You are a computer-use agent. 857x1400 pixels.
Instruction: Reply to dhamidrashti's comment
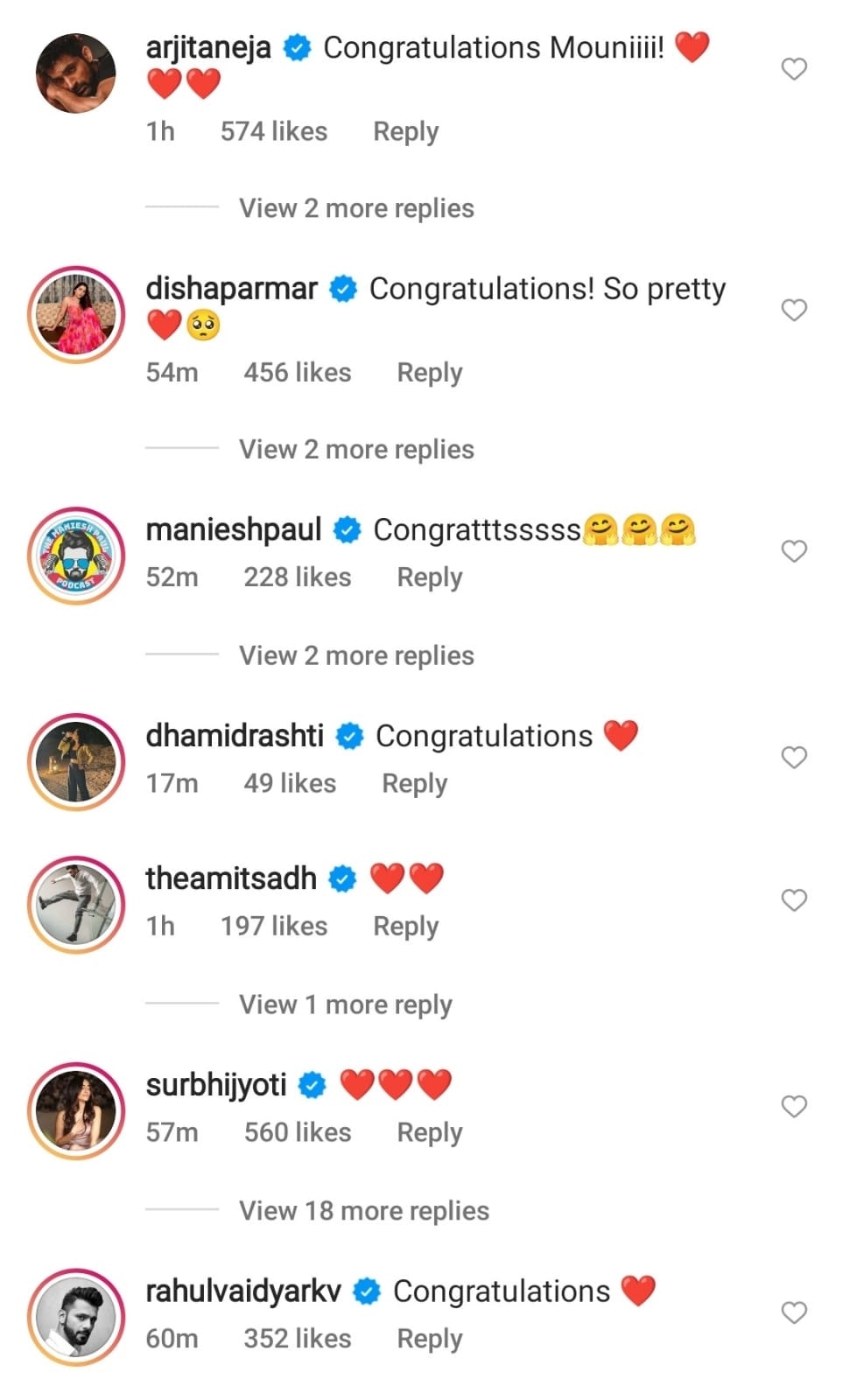point(414,783)
